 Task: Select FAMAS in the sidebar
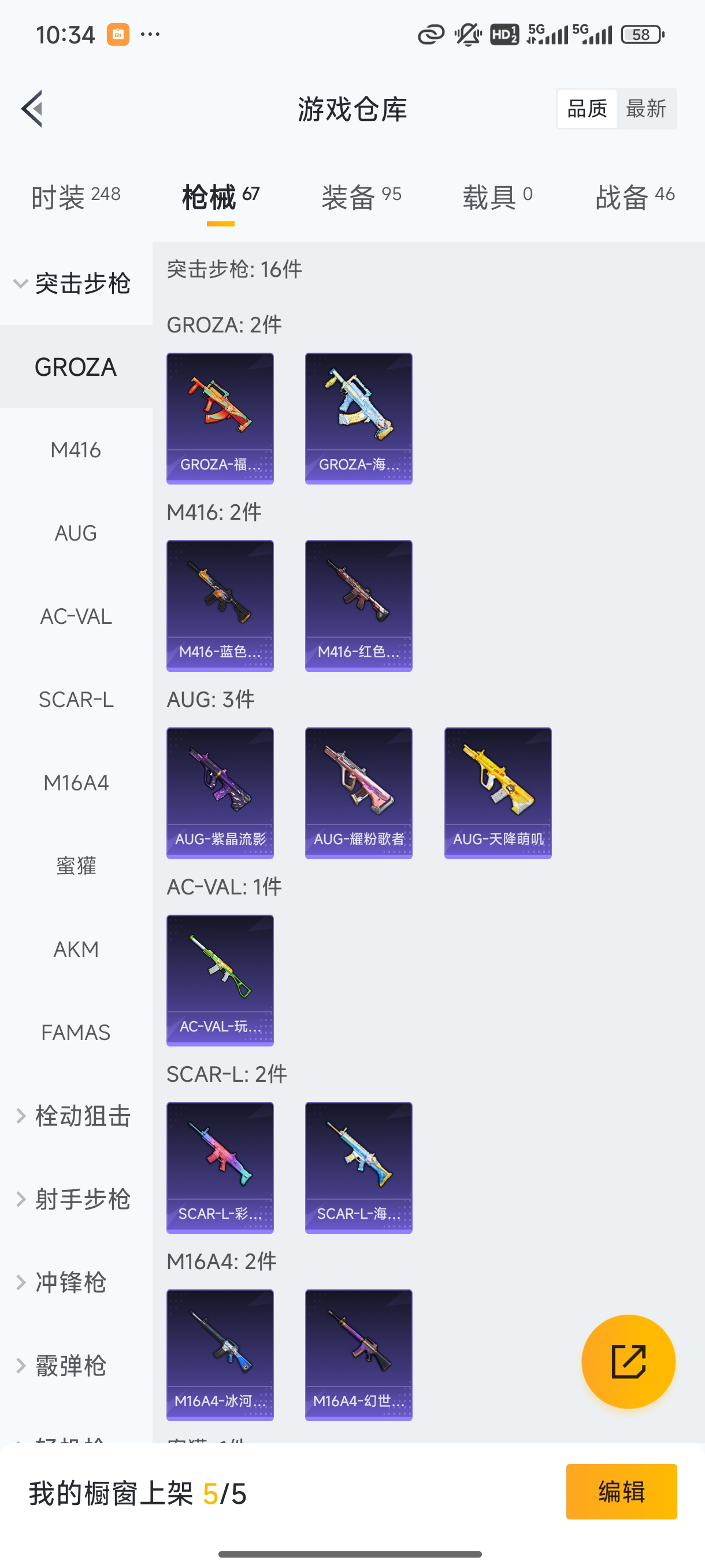(x=76, y=1033)
